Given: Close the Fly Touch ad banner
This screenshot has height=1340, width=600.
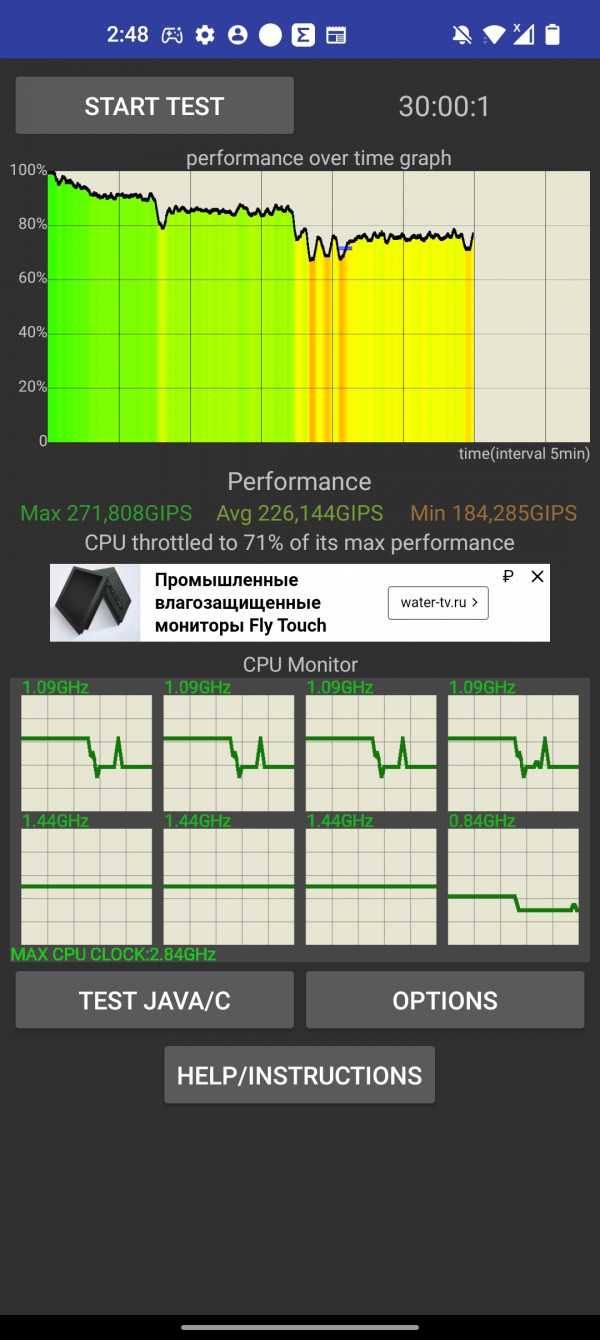Looking at the screenshot, I should pyautogui.click(x=537, y=576).
